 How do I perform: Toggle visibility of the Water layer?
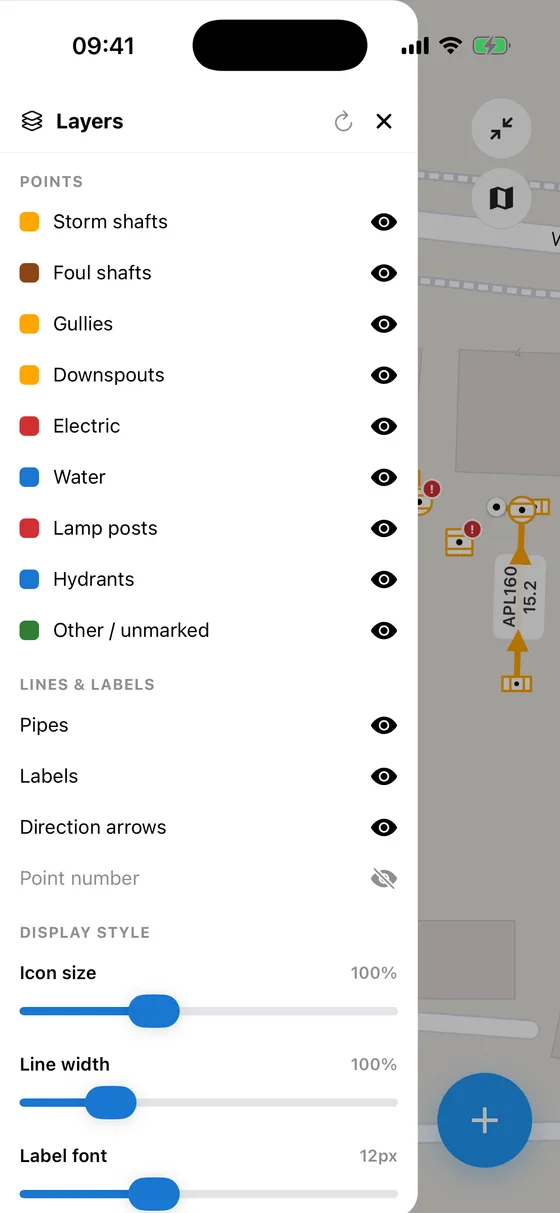point(384,477)
